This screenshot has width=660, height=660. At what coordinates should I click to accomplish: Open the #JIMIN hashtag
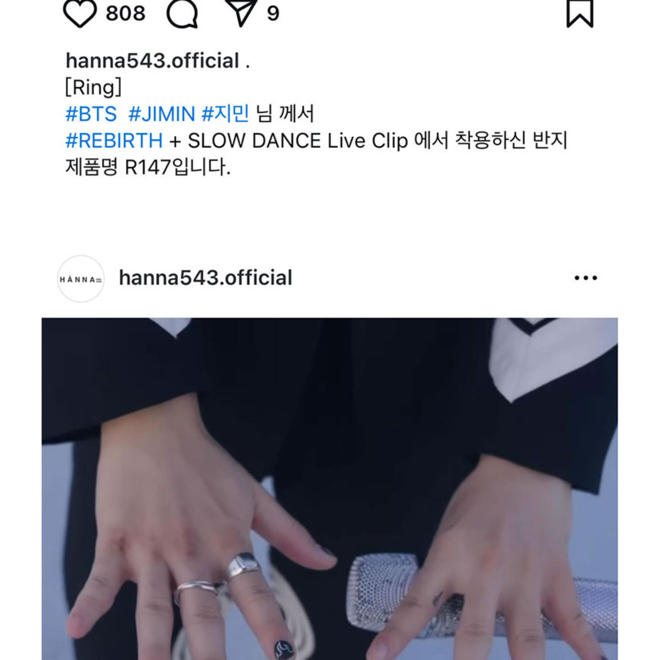(x=161, y=114)
